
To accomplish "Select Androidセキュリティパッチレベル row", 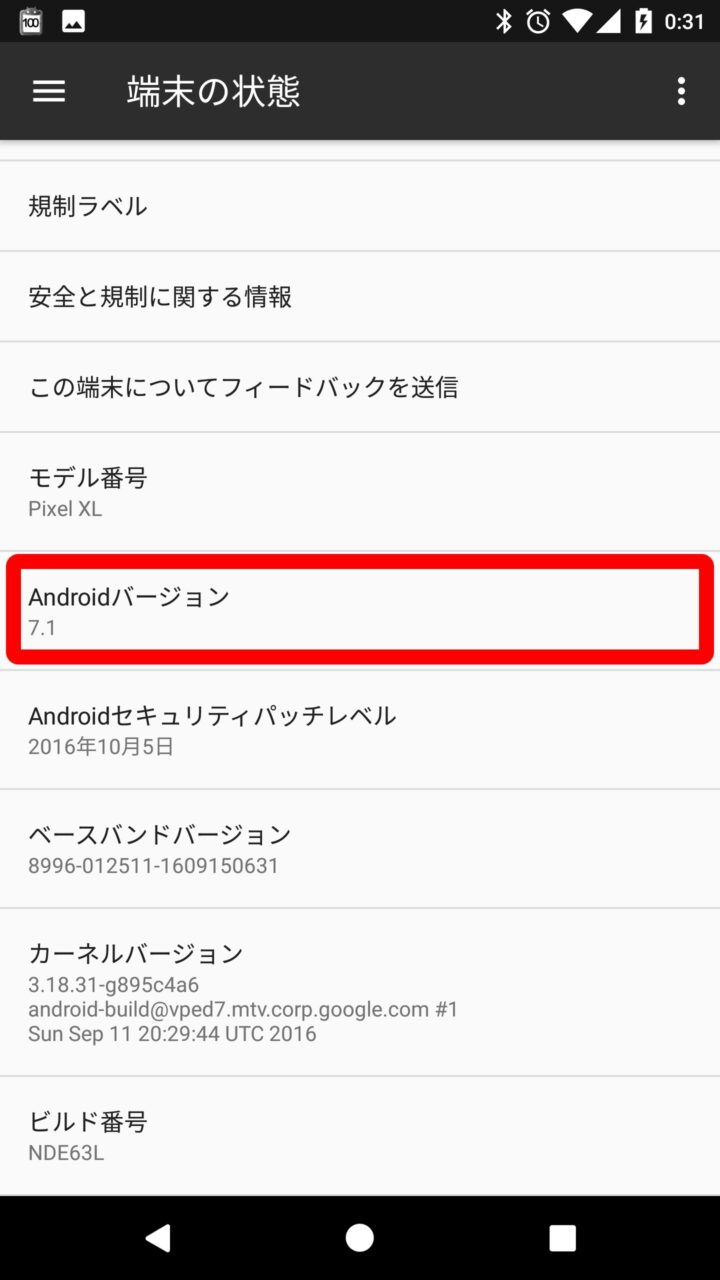I will pyautogui.click(x=360, y=729).
